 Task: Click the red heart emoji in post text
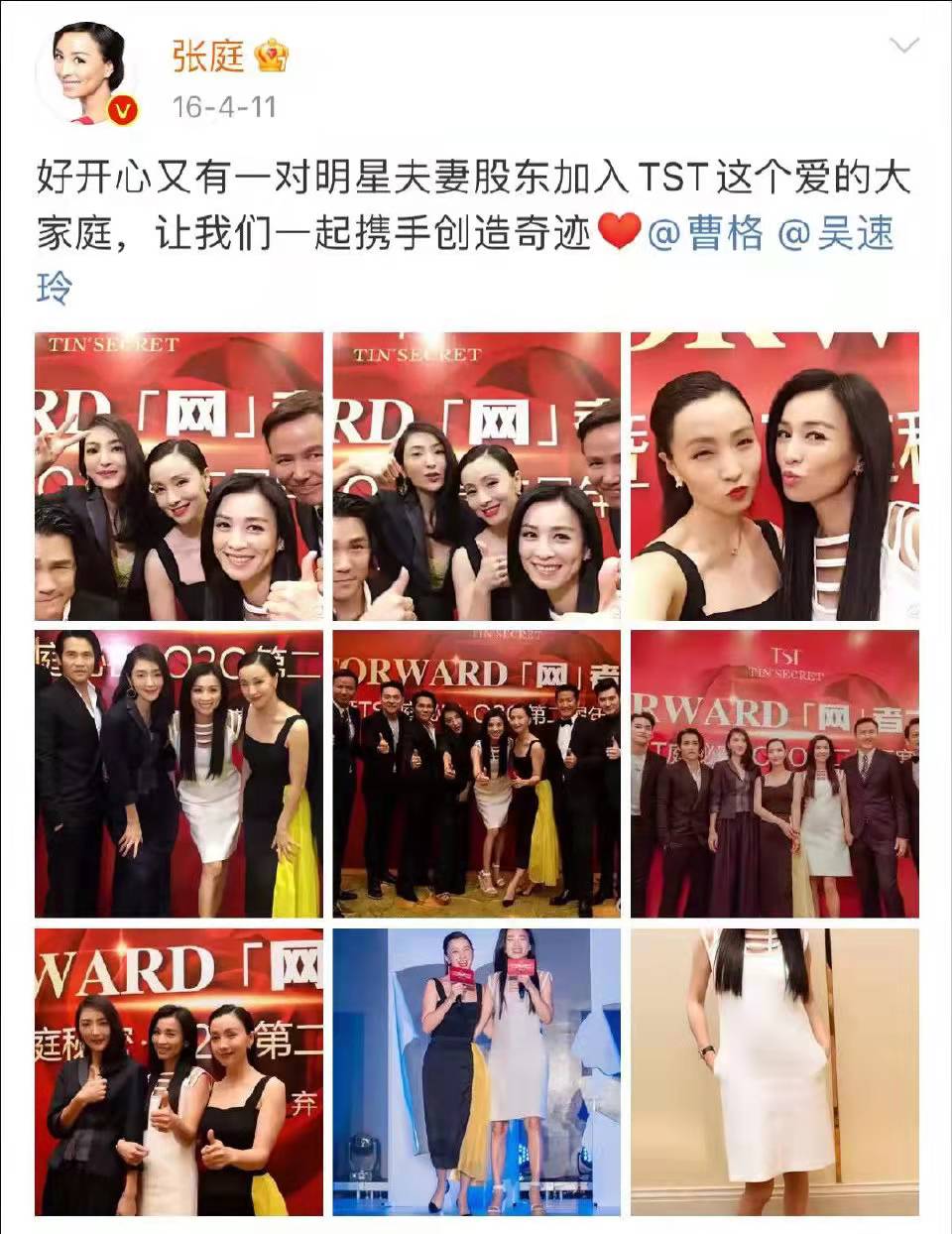[x=620, y=233]
